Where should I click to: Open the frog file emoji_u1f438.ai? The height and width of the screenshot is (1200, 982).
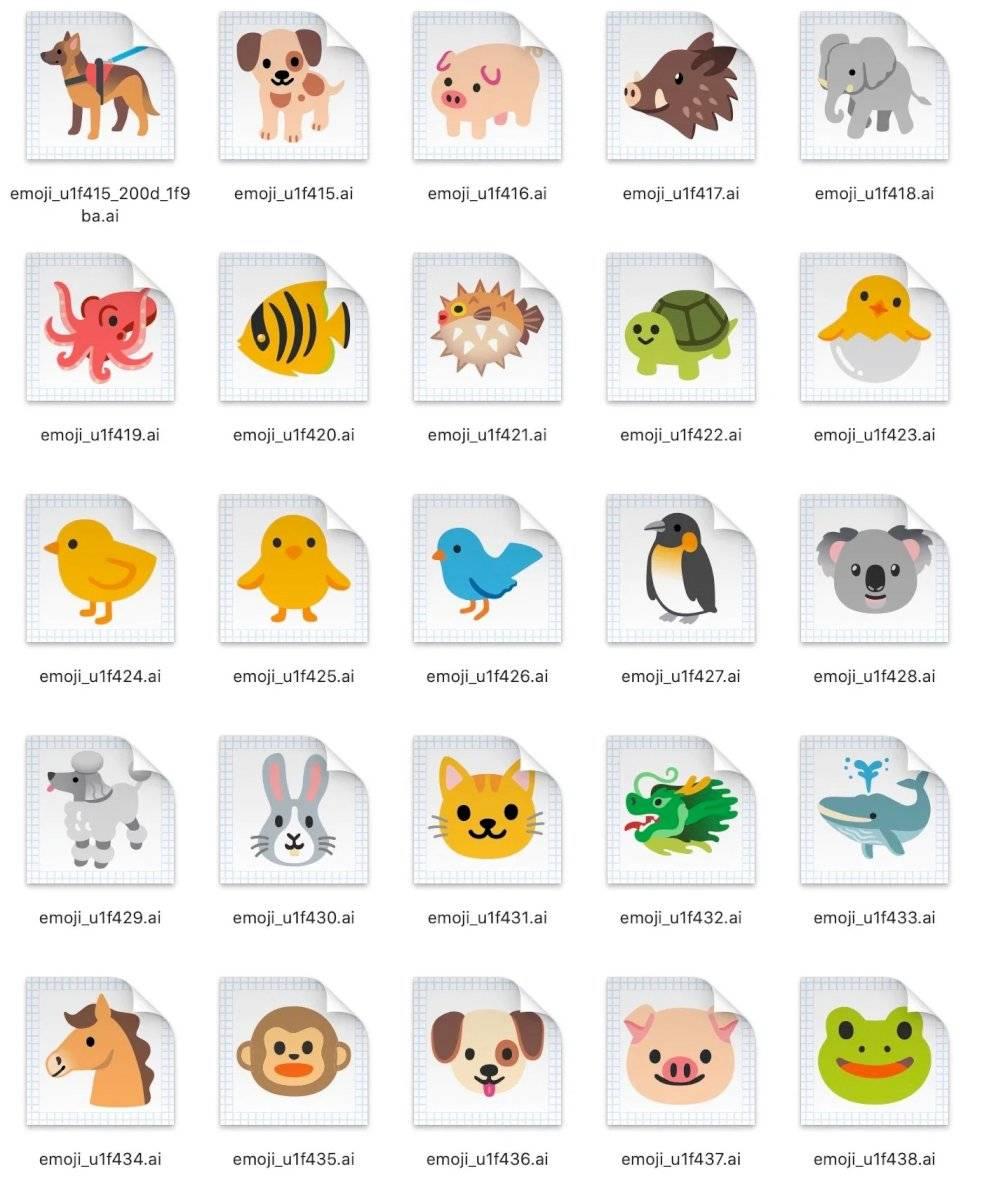(x=874, y=1052)
